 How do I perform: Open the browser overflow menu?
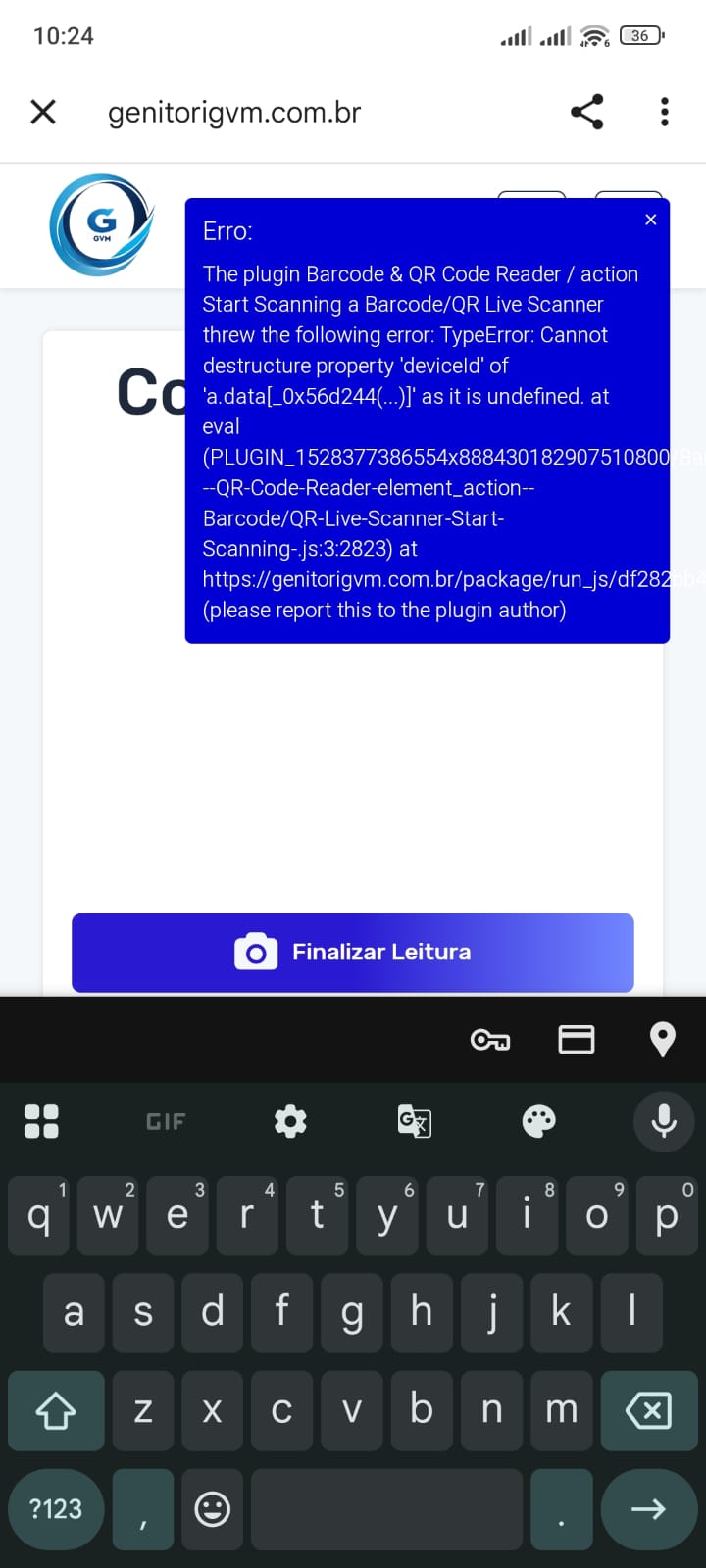(665, 112)
